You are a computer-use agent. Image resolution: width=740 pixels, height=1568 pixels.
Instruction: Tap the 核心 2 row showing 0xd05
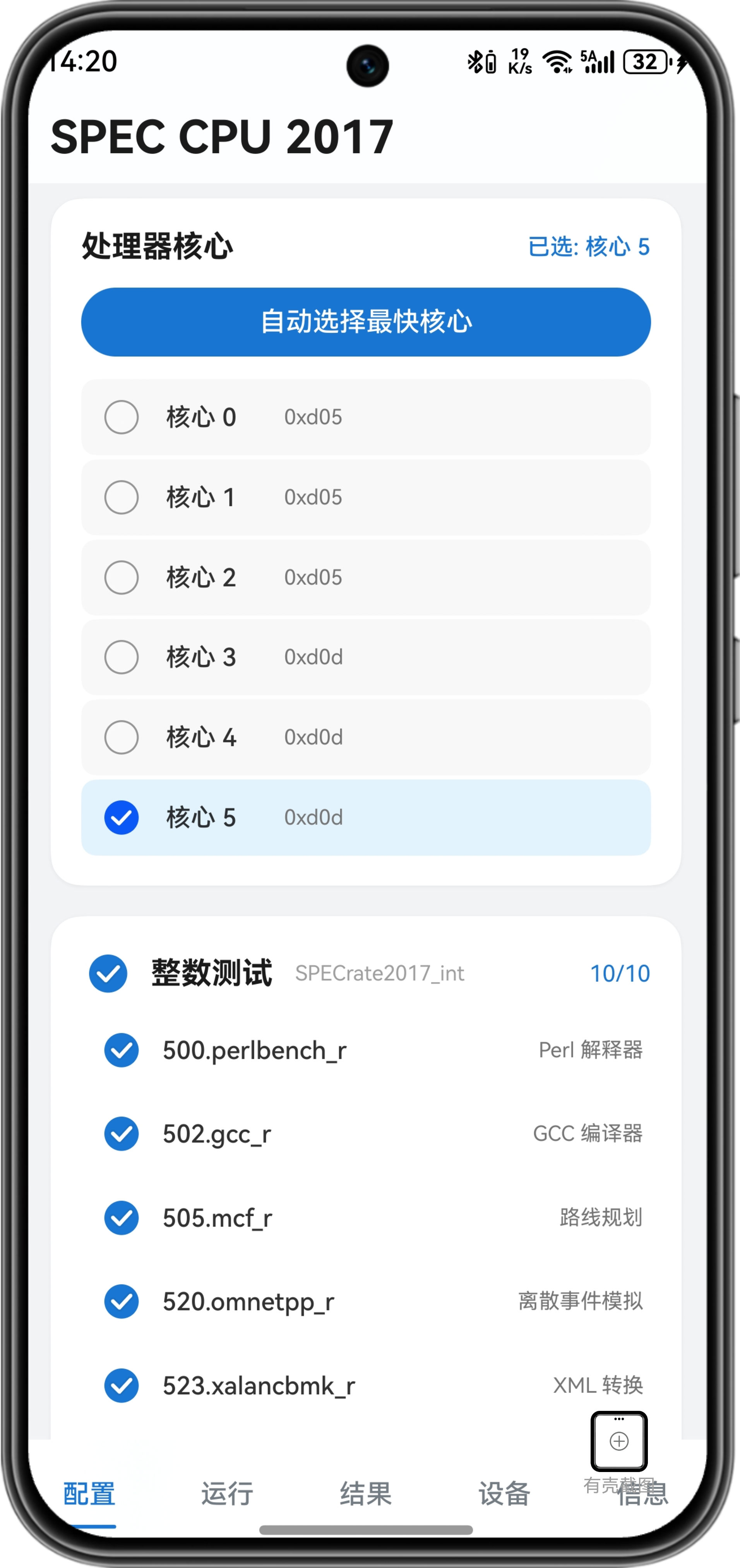366,577
